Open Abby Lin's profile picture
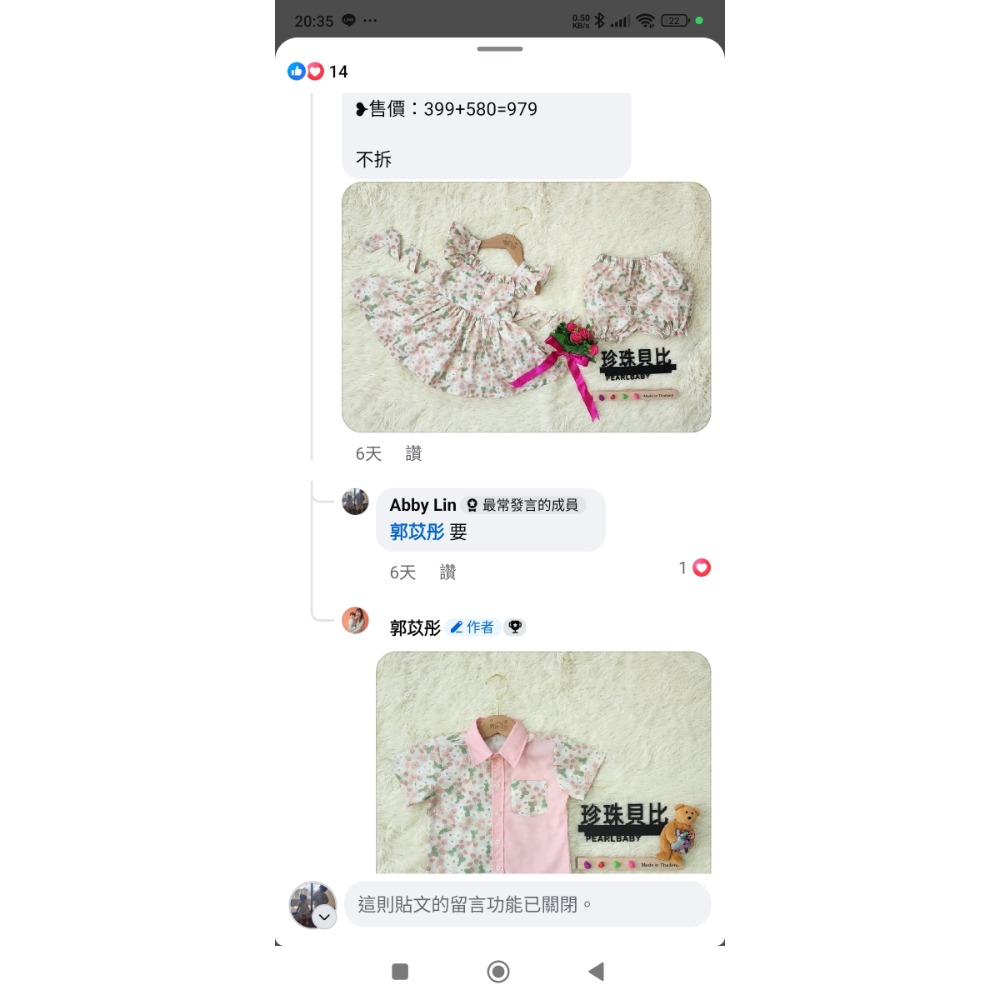 (x=355, y=502)
